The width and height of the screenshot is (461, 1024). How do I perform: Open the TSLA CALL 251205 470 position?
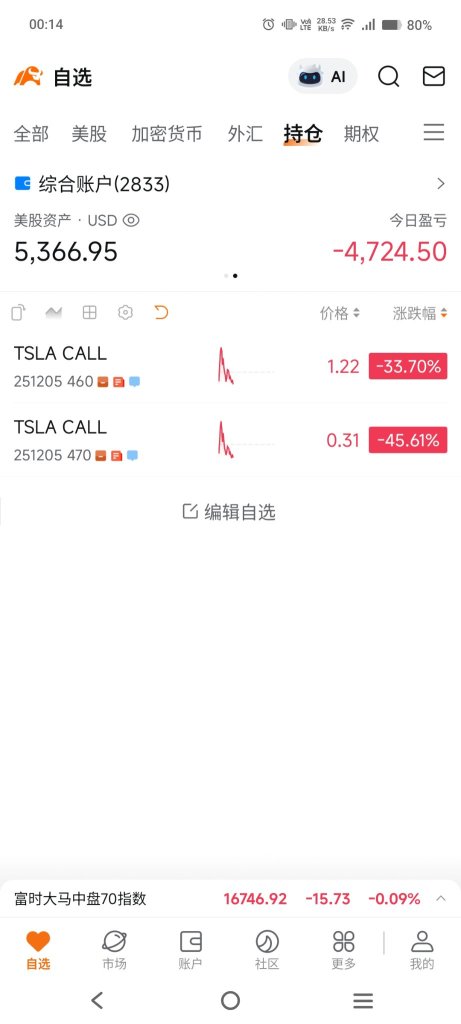click(x=230, y=440)
